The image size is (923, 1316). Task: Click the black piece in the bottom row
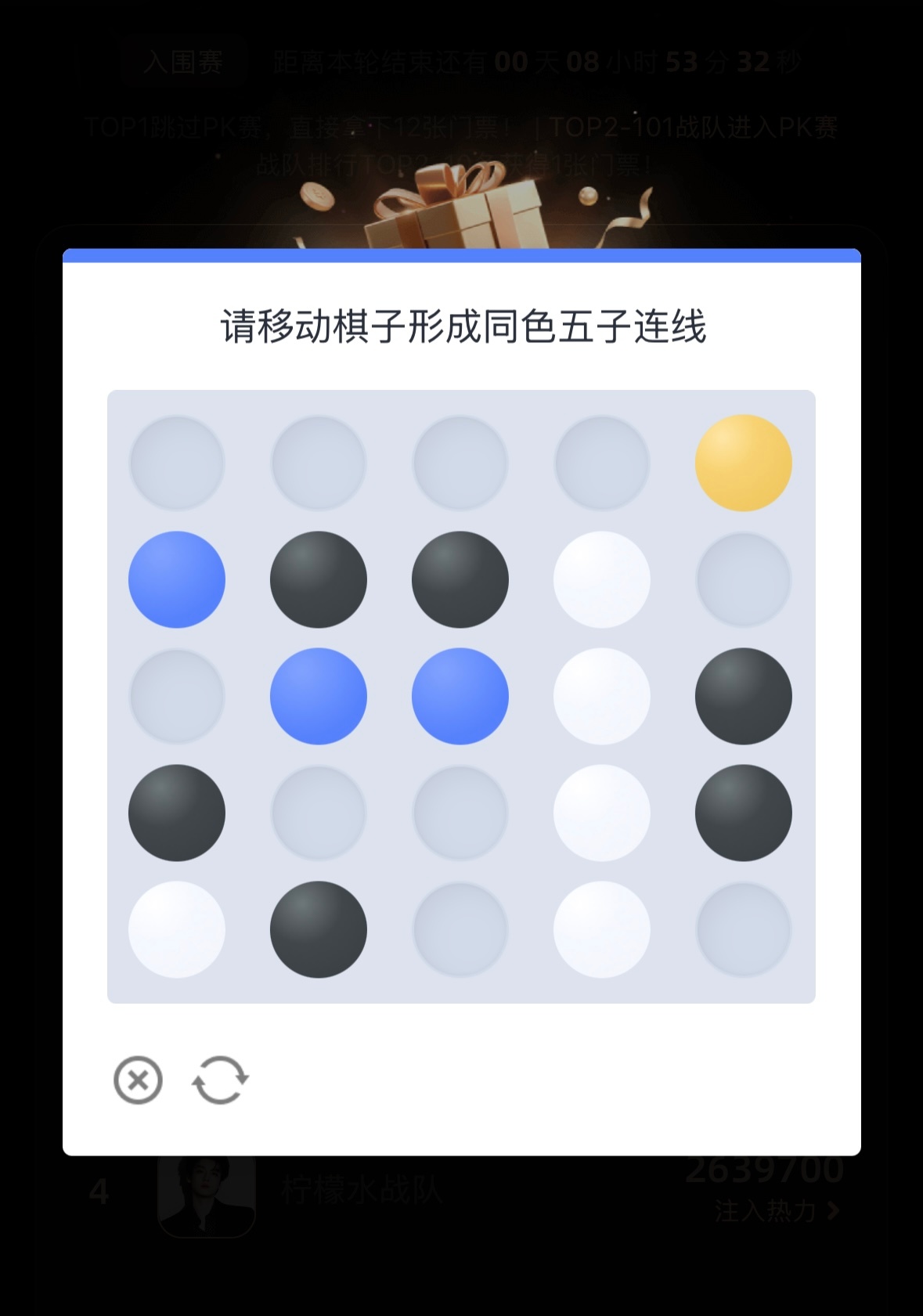[x=318, y=928]
